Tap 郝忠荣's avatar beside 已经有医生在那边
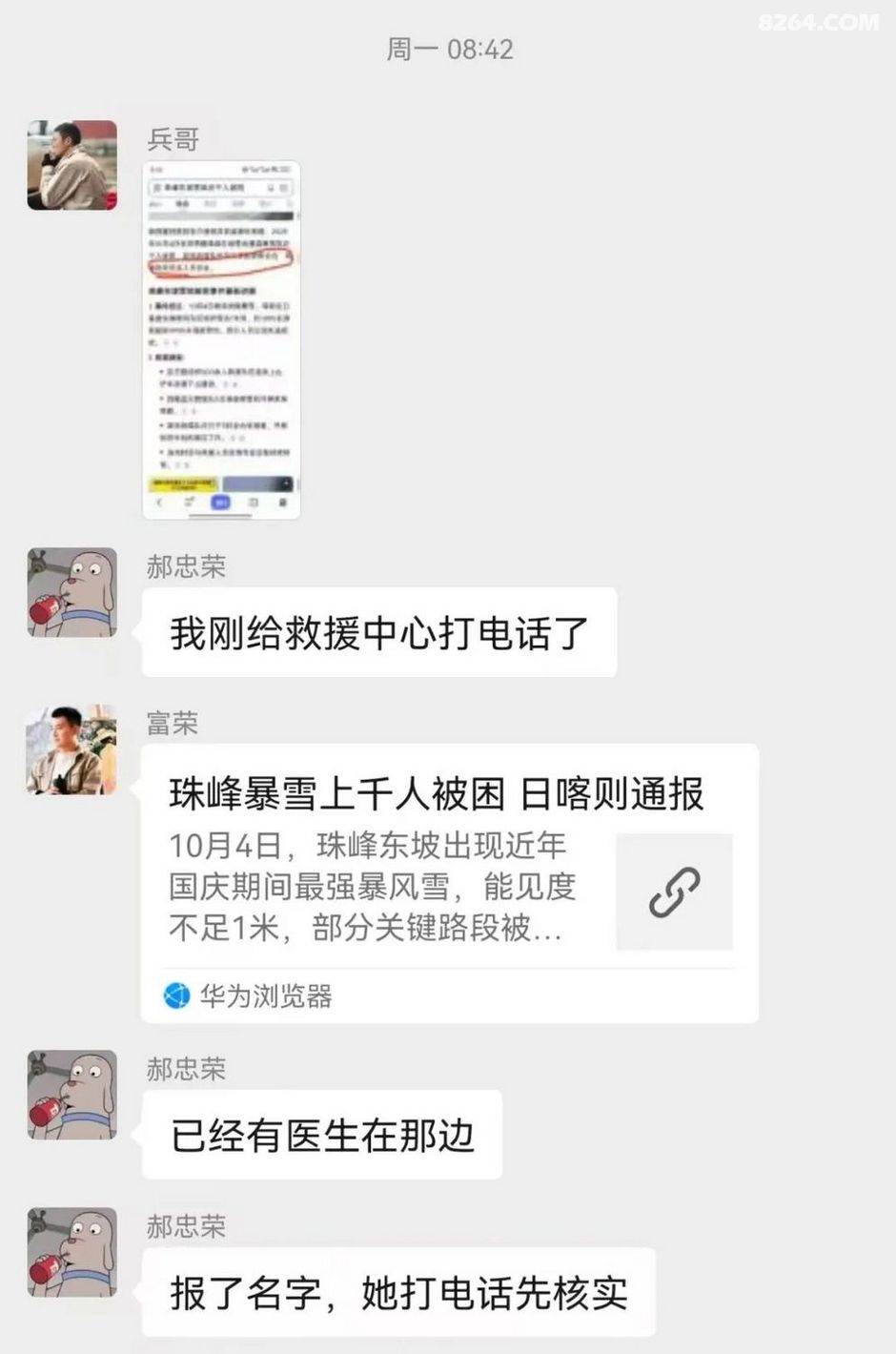This screenshot has width=896, height=1354. (72, 1095)
